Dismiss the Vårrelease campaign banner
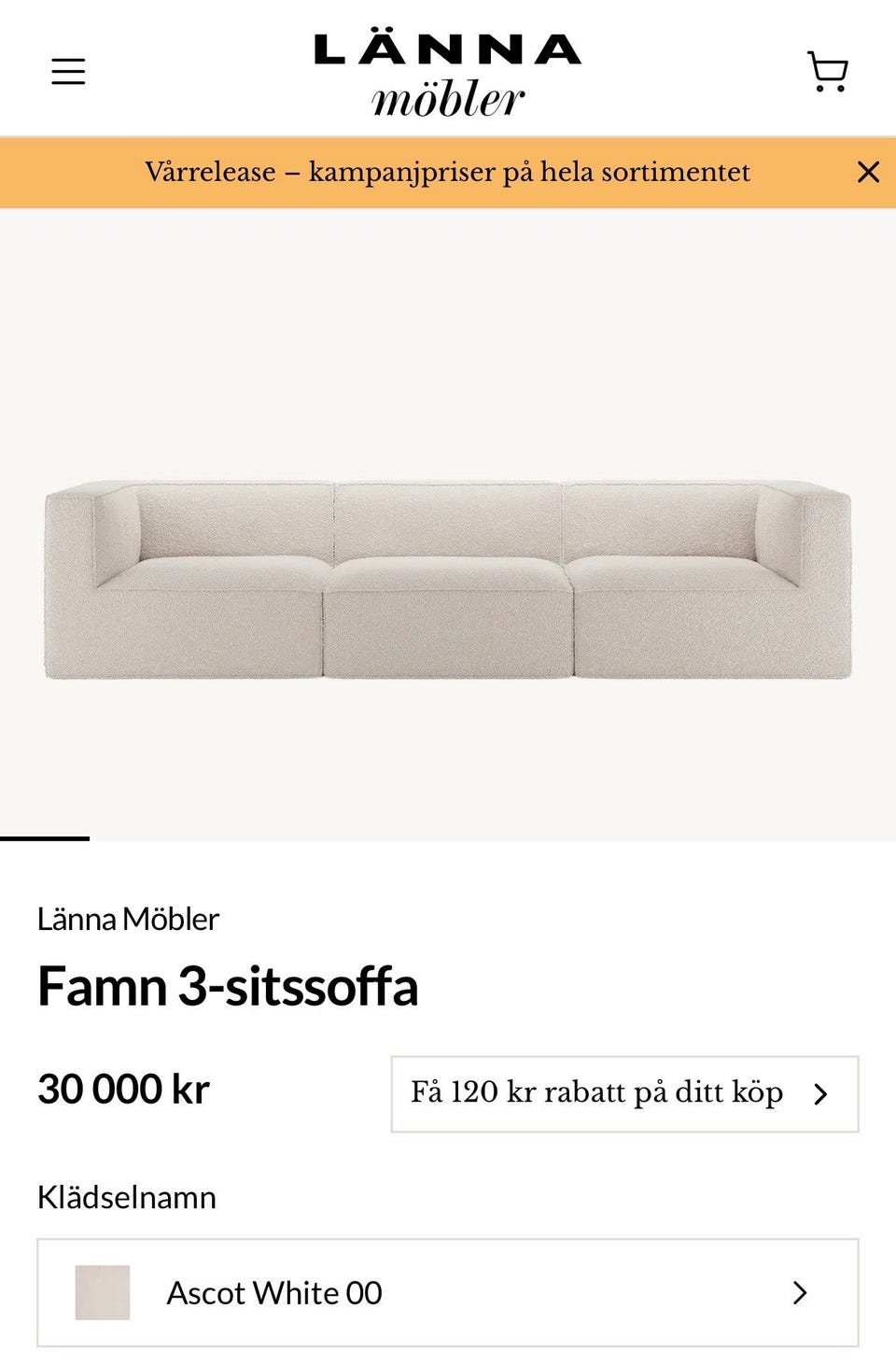Viewport: 896px width, 1365px height. [868, 172]
